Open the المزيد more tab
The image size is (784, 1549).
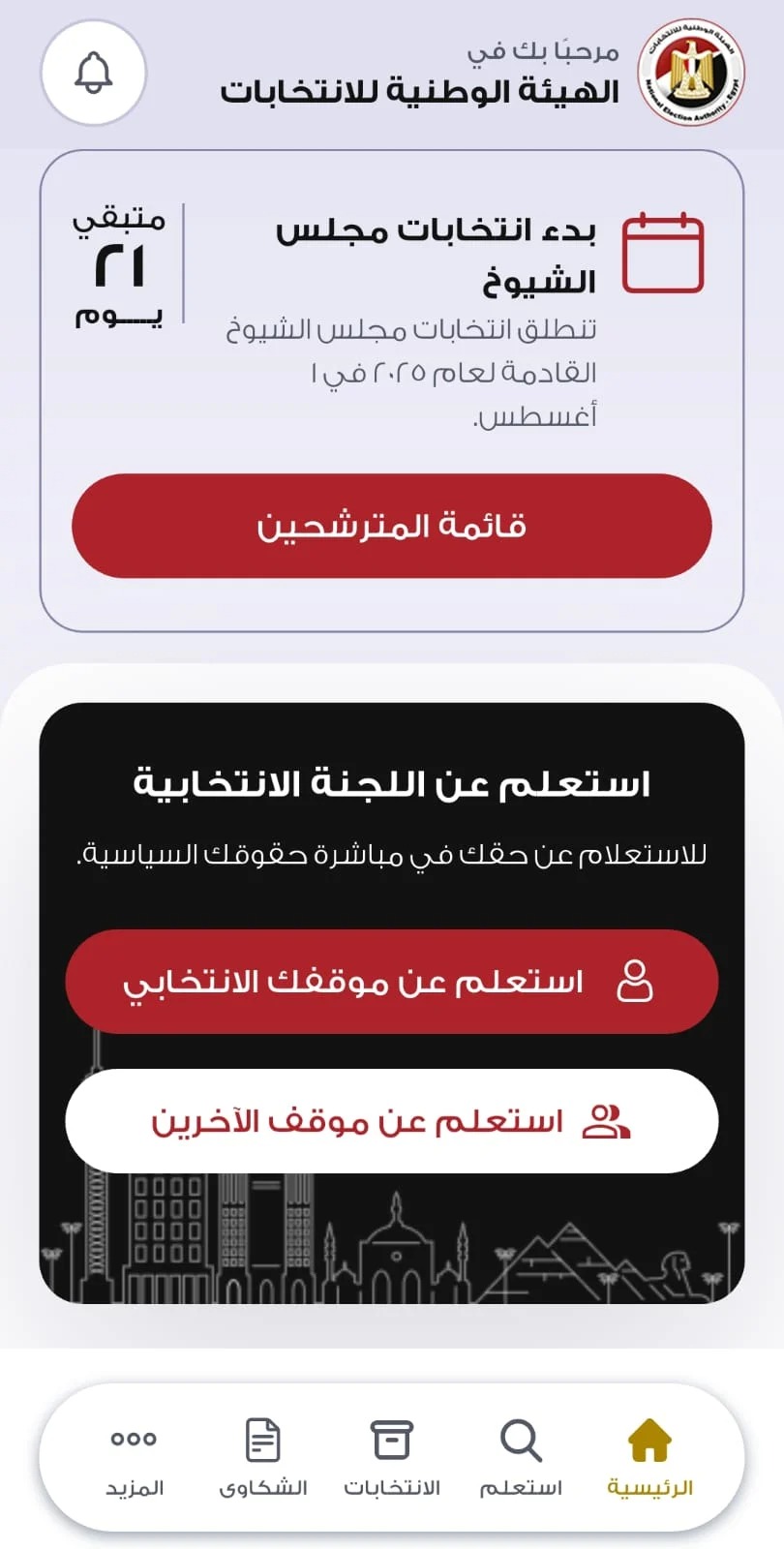click(134, 1457)
